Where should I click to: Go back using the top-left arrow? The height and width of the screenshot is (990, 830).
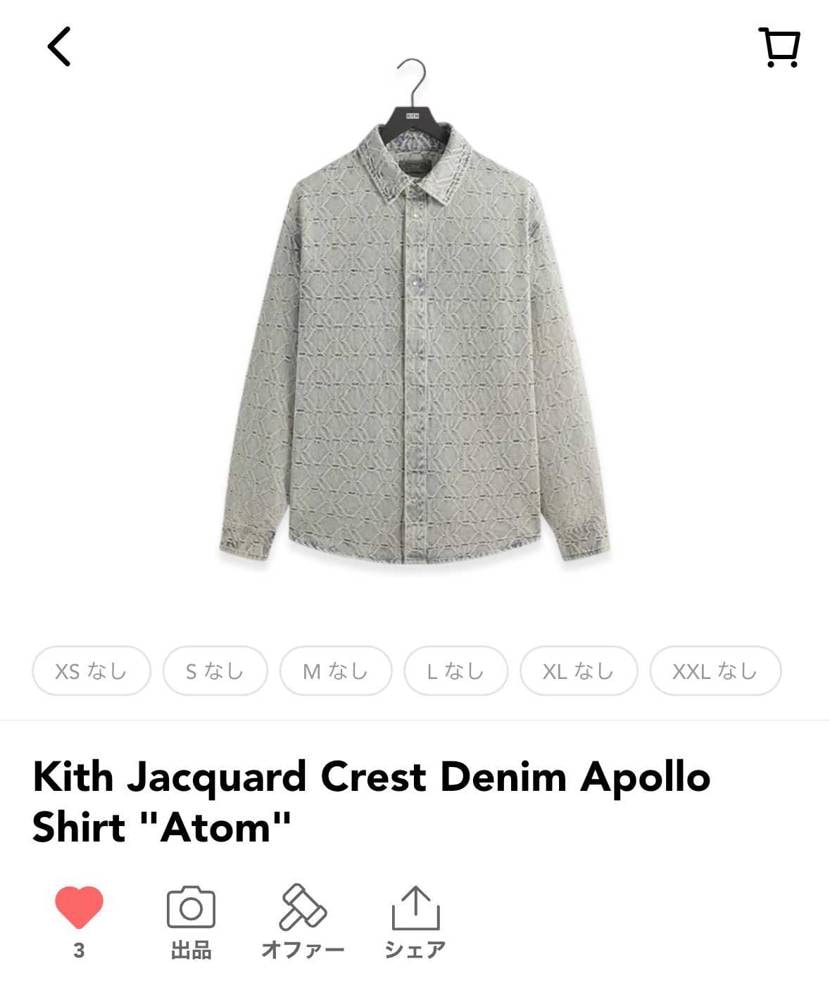tap(60, 46)
